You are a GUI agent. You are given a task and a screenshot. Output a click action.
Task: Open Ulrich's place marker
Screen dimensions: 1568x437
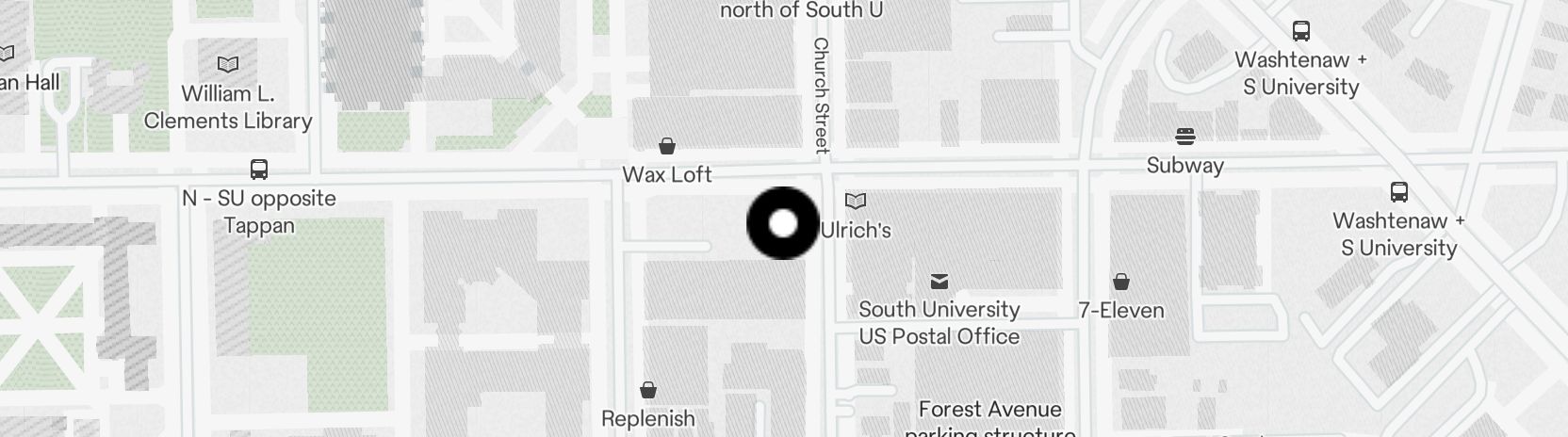(856, 201)
